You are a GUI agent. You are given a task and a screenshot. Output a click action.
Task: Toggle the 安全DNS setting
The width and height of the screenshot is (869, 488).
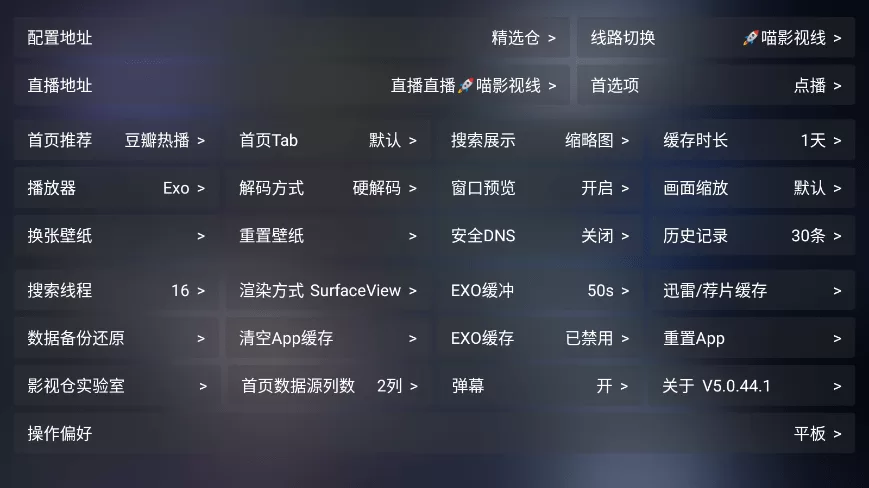click(x=540, y=237)
